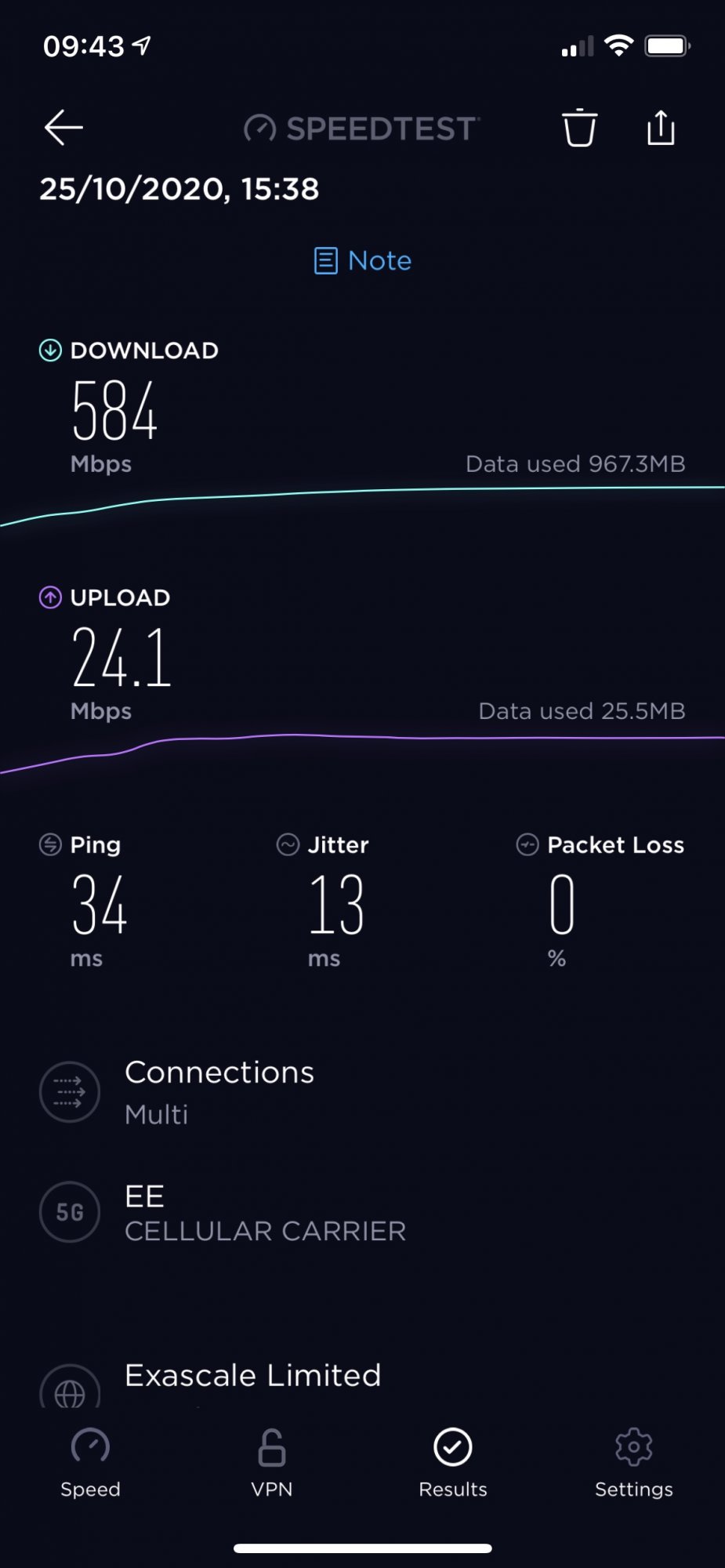Image resolution: width=725 pixels, height=1568 pixels.
Task: Go back to the results list
Action: (x=63, y=128)
